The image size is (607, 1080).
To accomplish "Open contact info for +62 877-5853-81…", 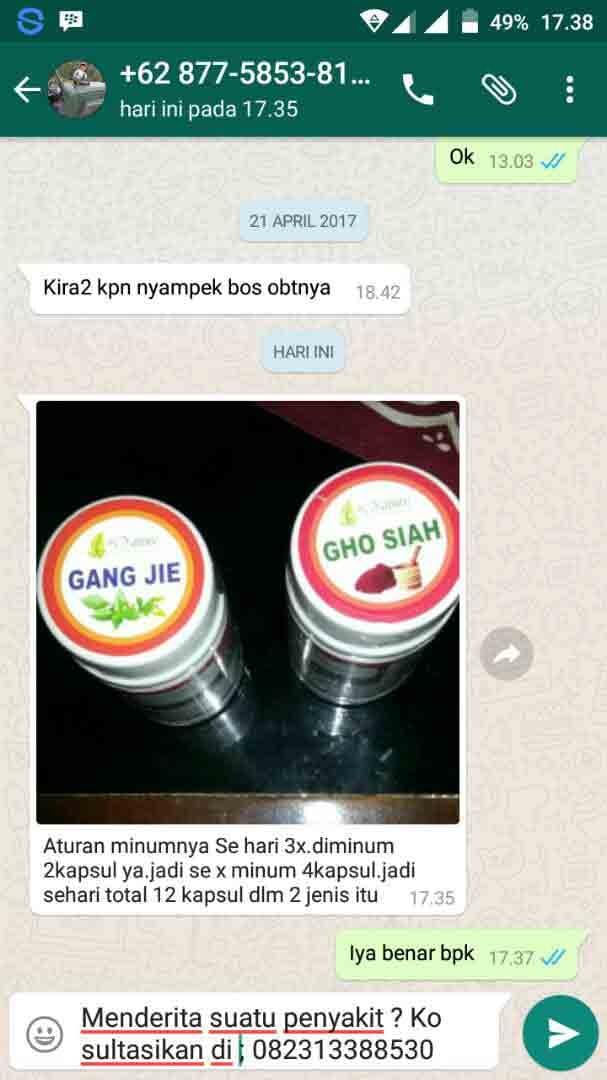I will coord(245,90).
